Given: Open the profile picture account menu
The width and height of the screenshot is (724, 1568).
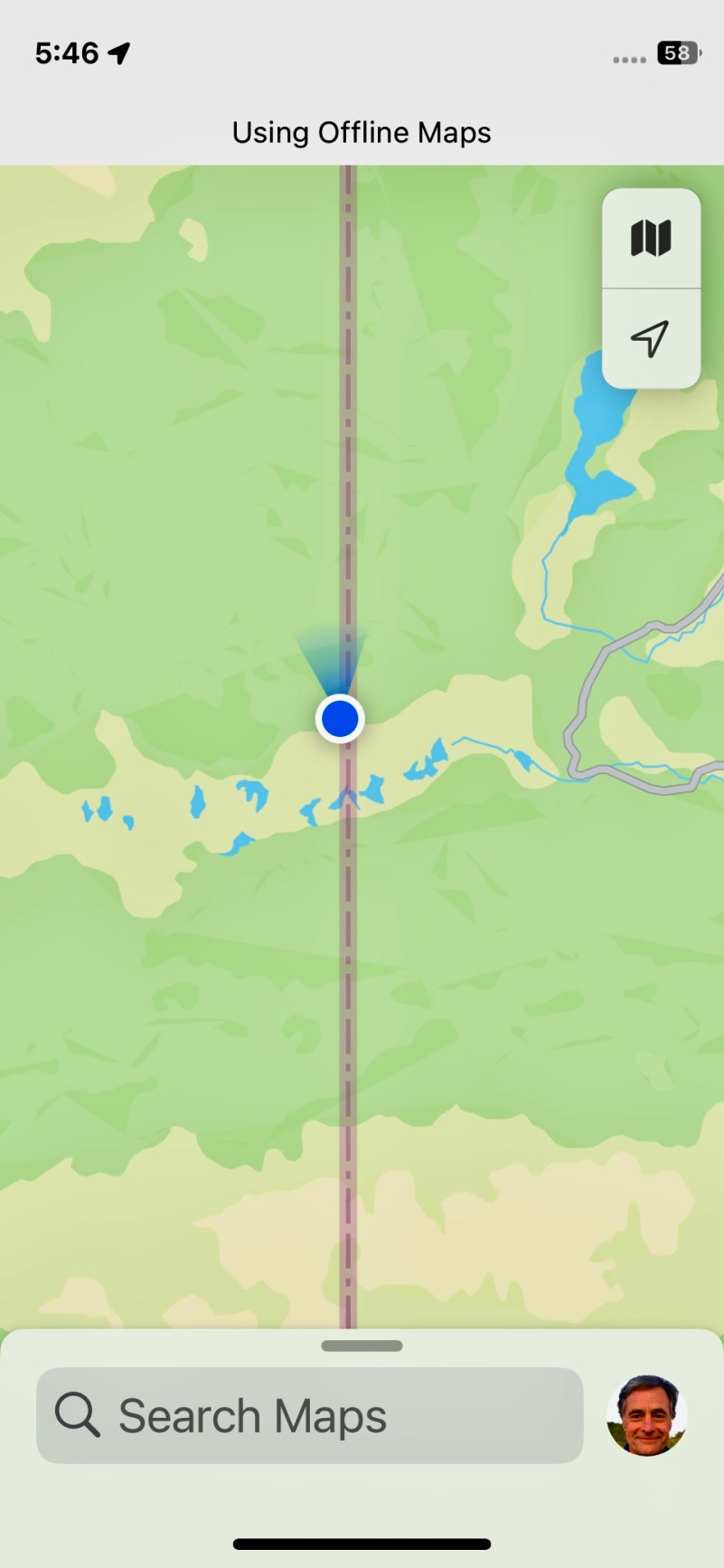Looking at the screenshot, I should tap(646, 1415).
